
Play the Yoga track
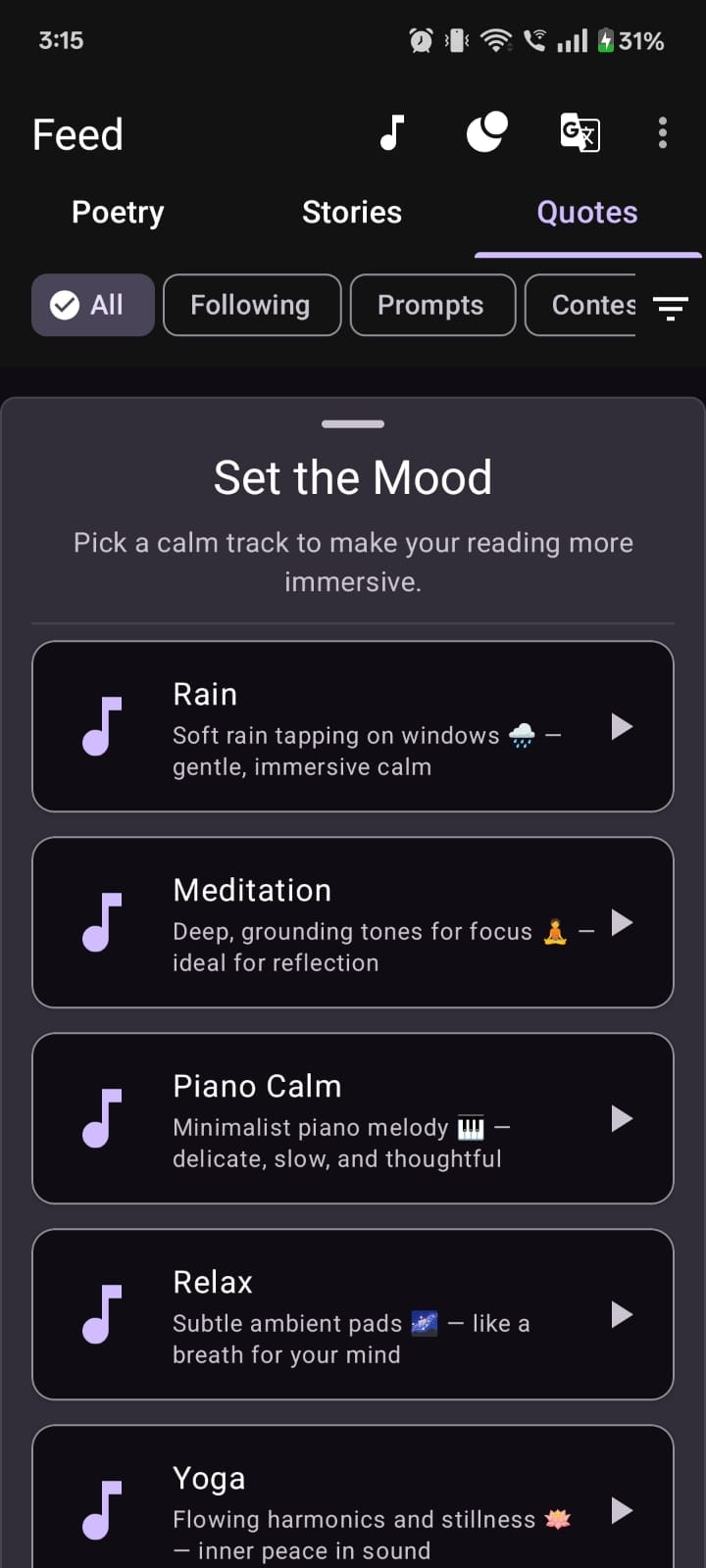(x=622, y=1510)
